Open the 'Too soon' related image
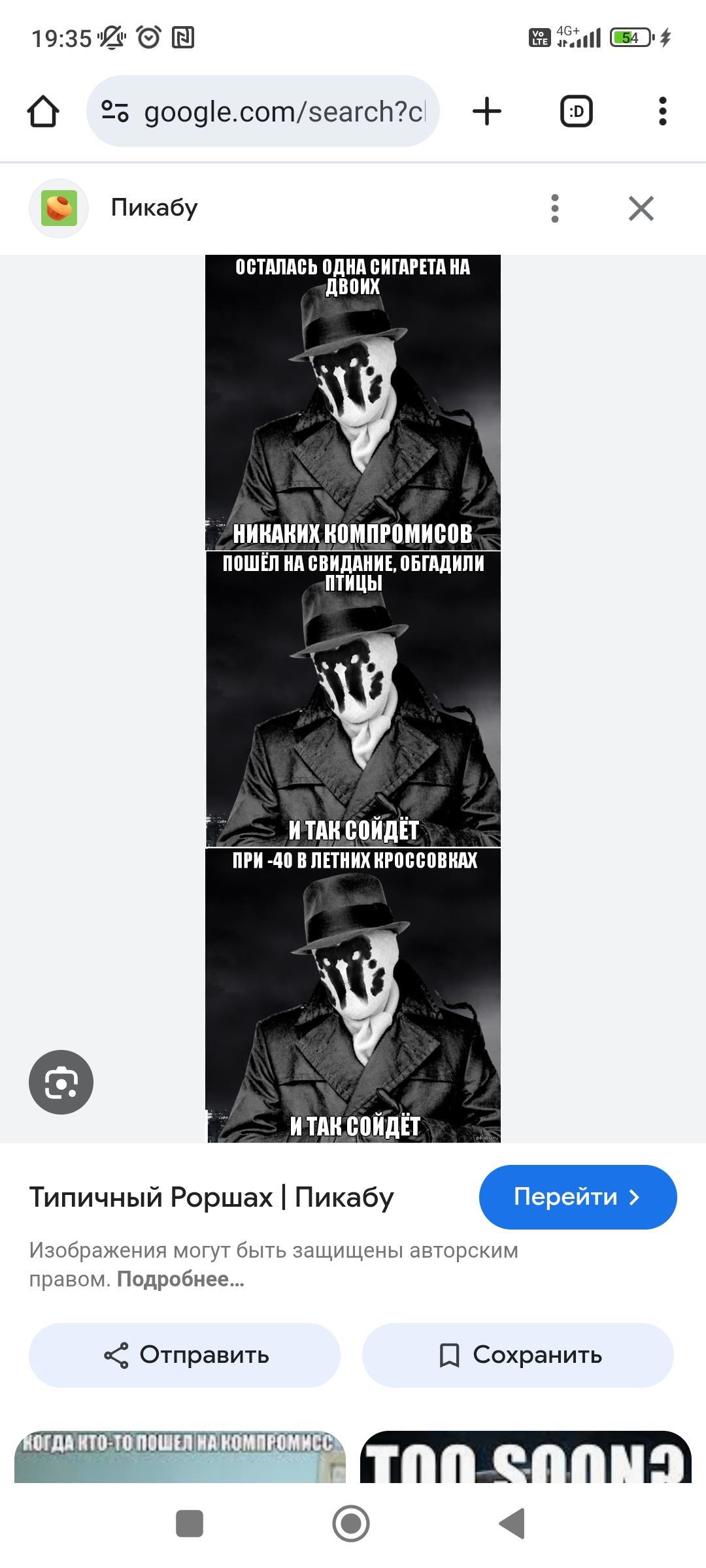 point(526,1456)
